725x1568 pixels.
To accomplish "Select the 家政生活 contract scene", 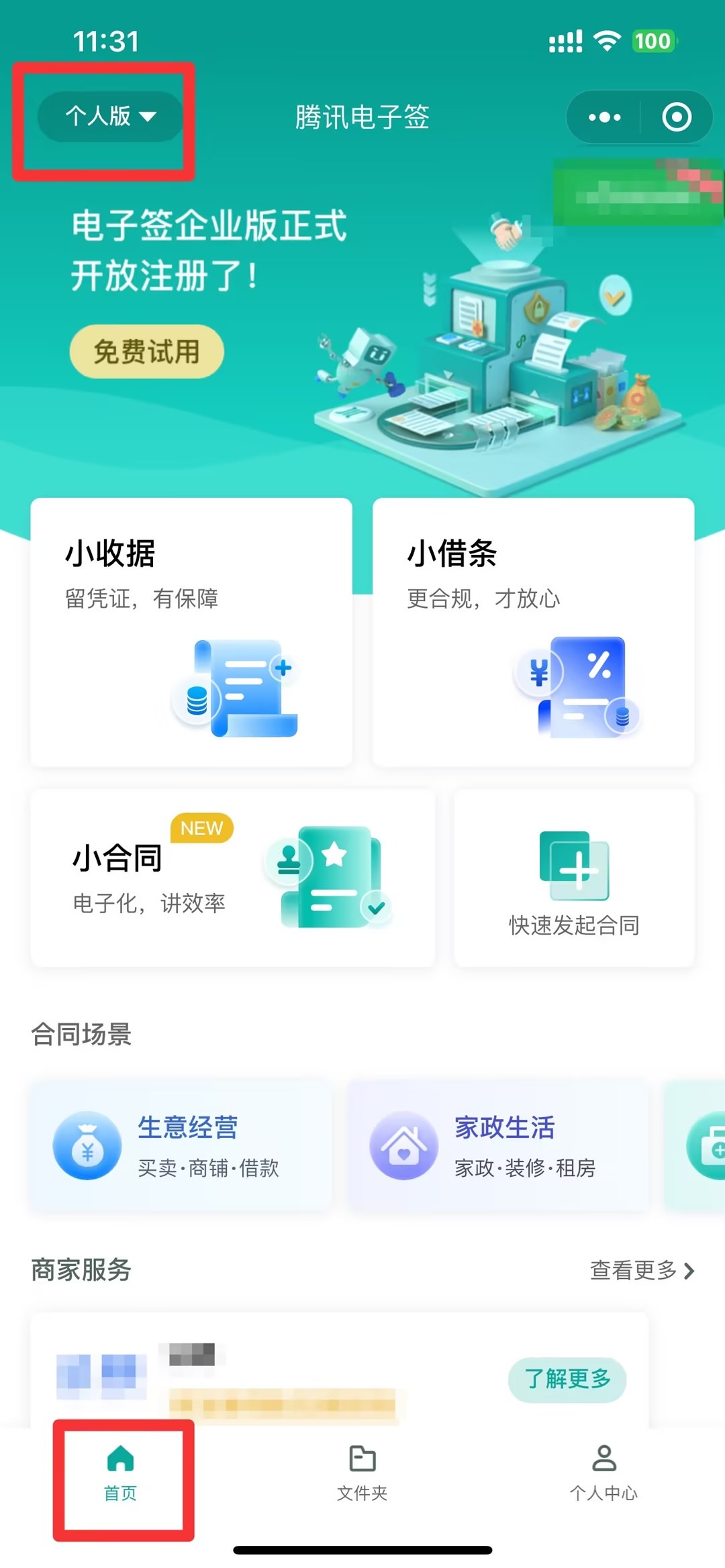I will pyautogui.click(x=498, y=1145).
